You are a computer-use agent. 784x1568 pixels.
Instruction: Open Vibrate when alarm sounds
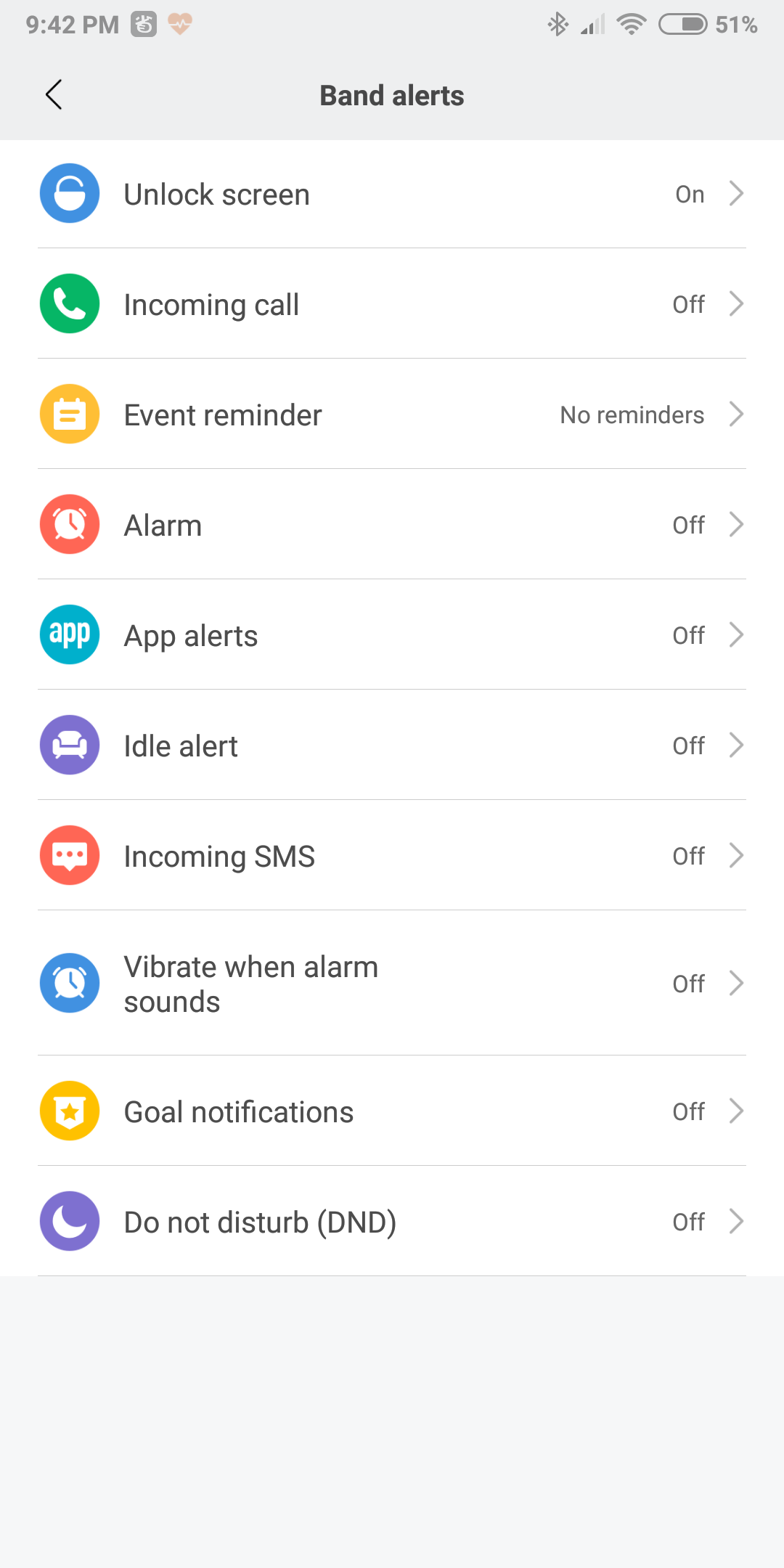click(x=392, y=984)
